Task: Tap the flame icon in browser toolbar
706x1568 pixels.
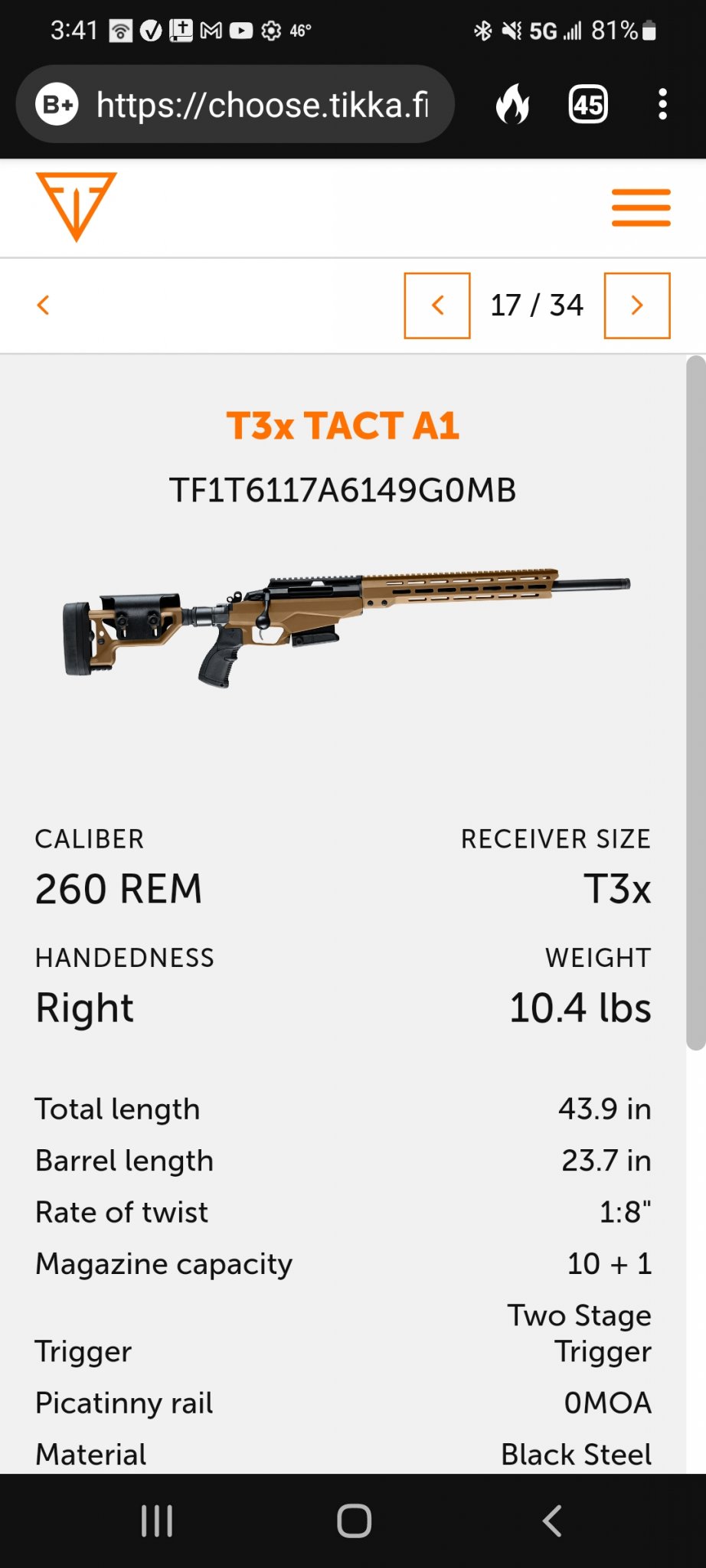Action: 512,104
